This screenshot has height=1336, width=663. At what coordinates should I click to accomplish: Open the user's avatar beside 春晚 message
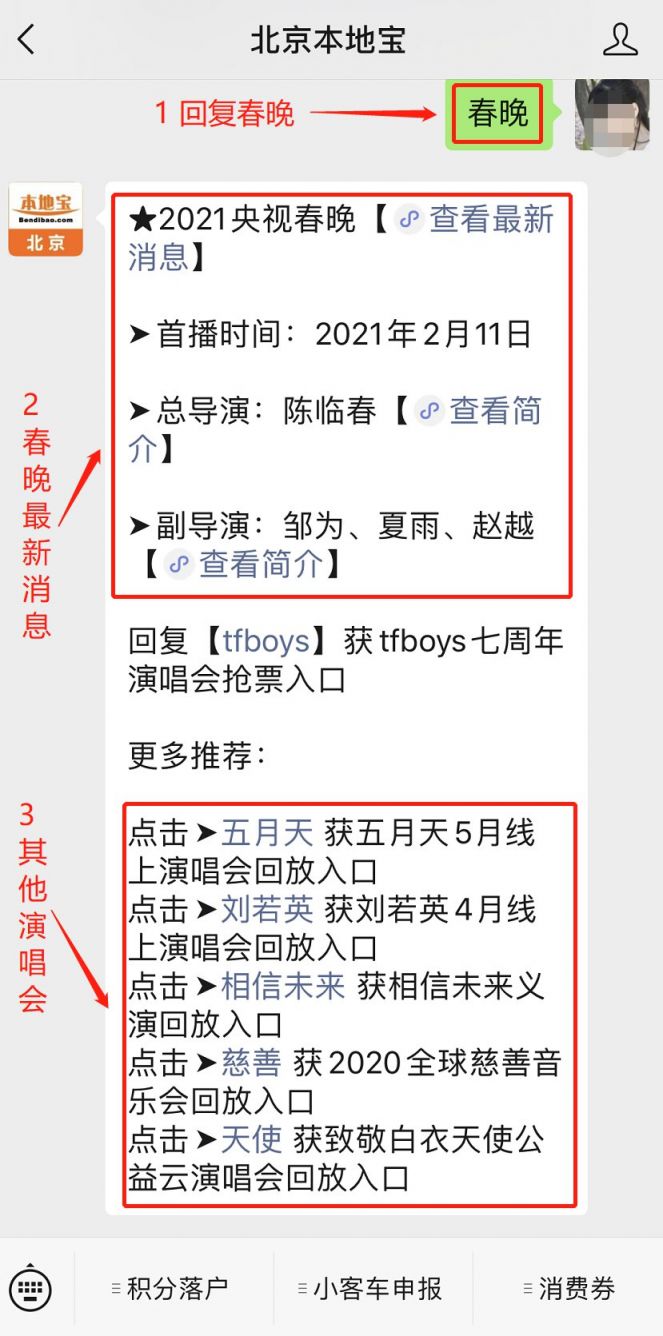[612, 117]
